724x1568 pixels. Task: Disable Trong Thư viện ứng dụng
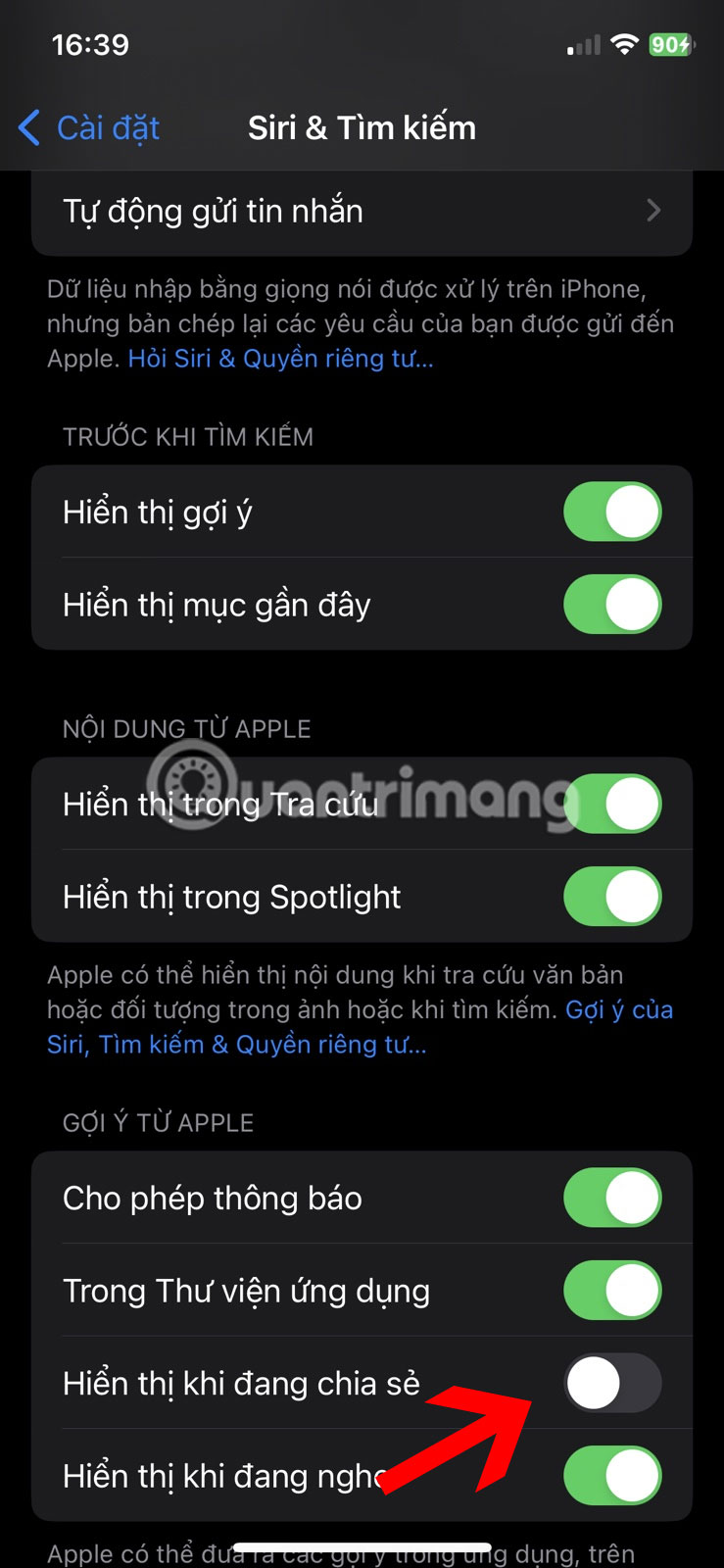point(612,1291)
